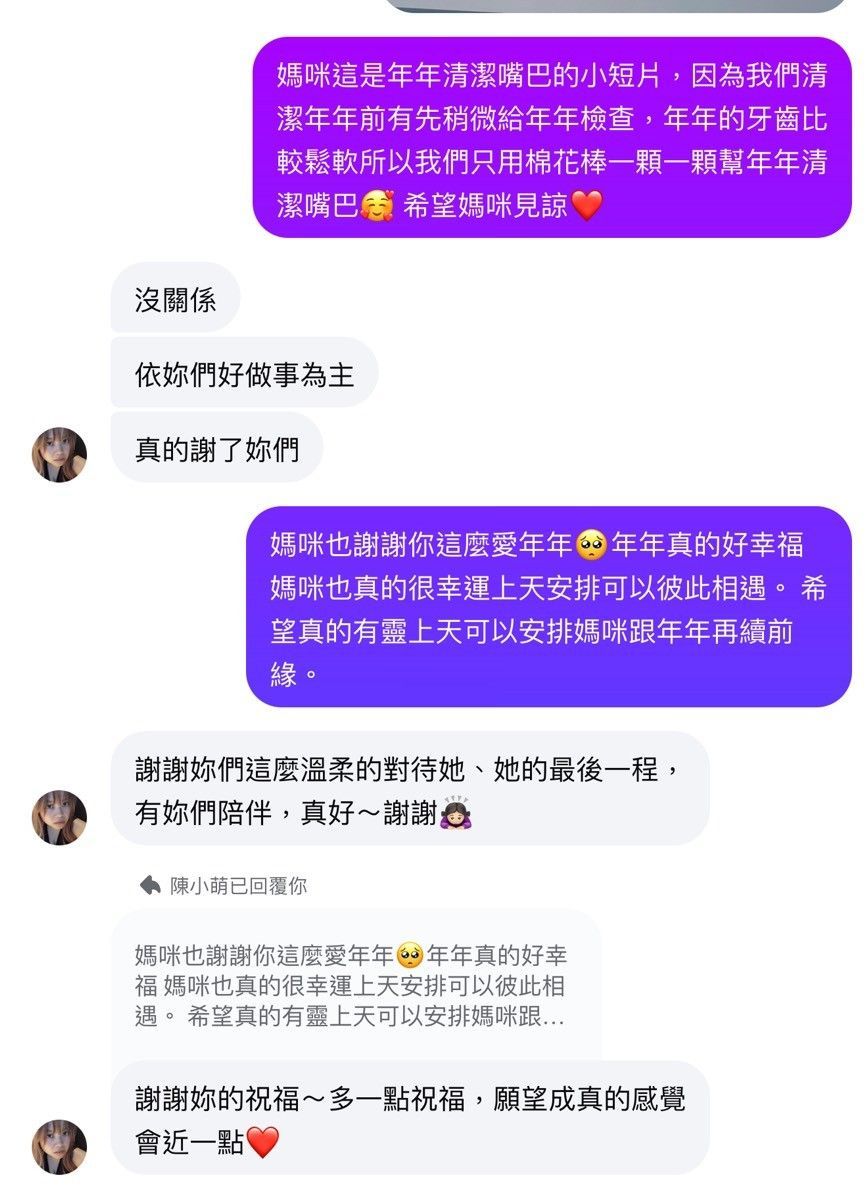Tap avatar next to 真好～謝謝 message
This screenshot has height=1193, width=868.
click(x=59, y=817)
